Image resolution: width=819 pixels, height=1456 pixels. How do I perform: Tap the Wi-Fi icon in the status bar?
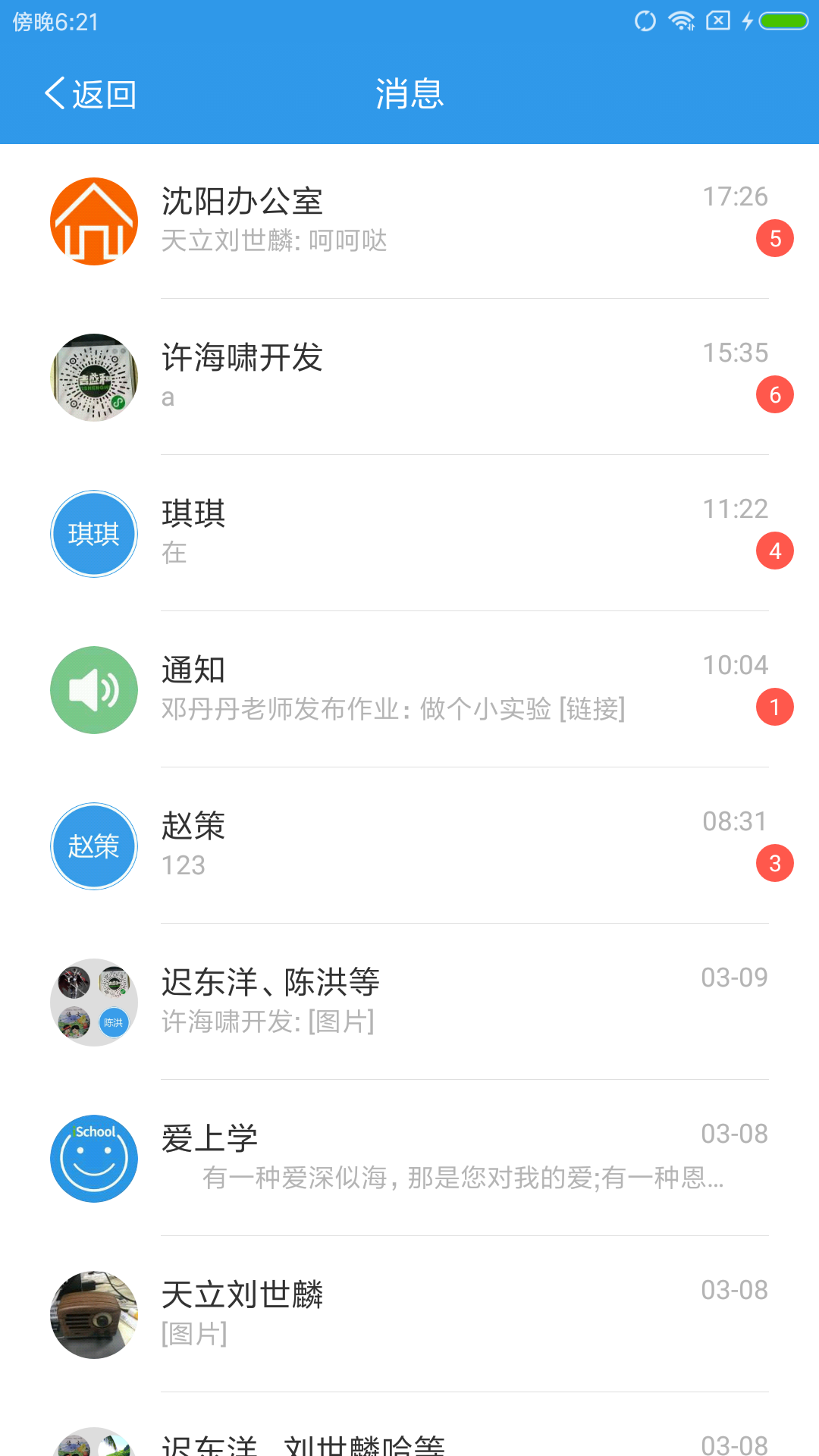click(x=680, y=23)
